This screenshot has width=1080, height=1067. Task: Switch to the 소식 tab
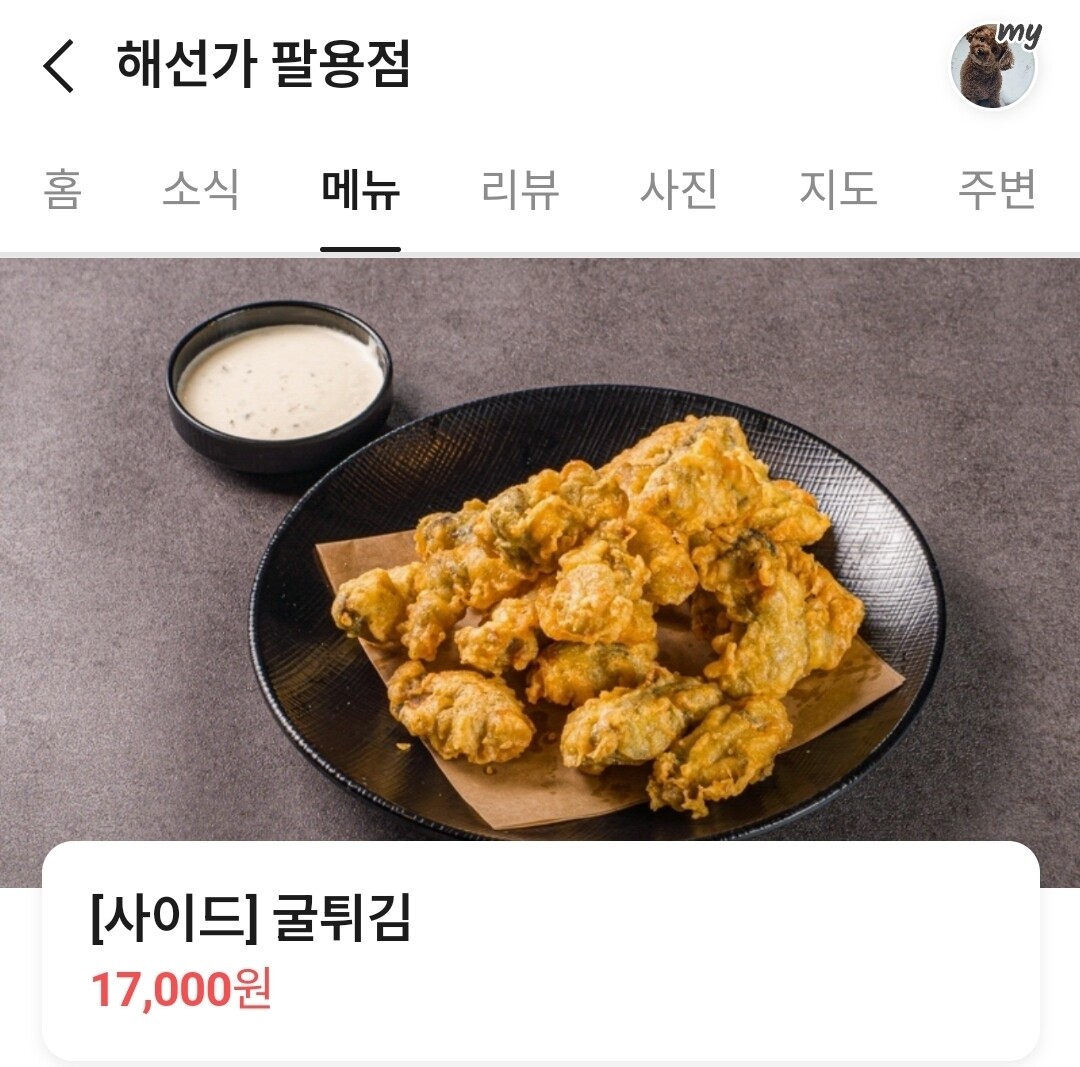[x=201, y=190]
